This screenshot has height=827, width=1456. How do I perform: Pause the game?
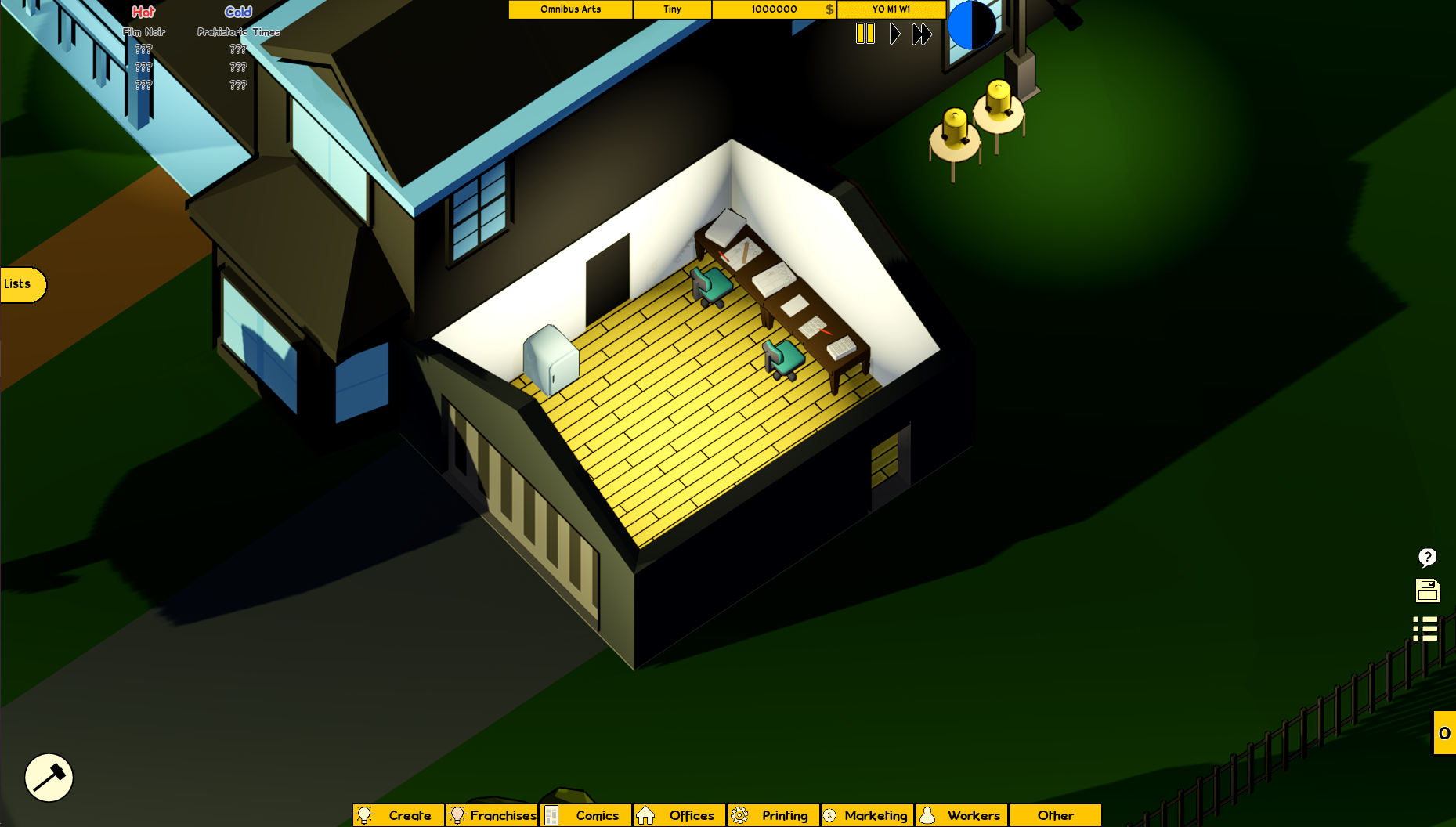click(865, 34)
